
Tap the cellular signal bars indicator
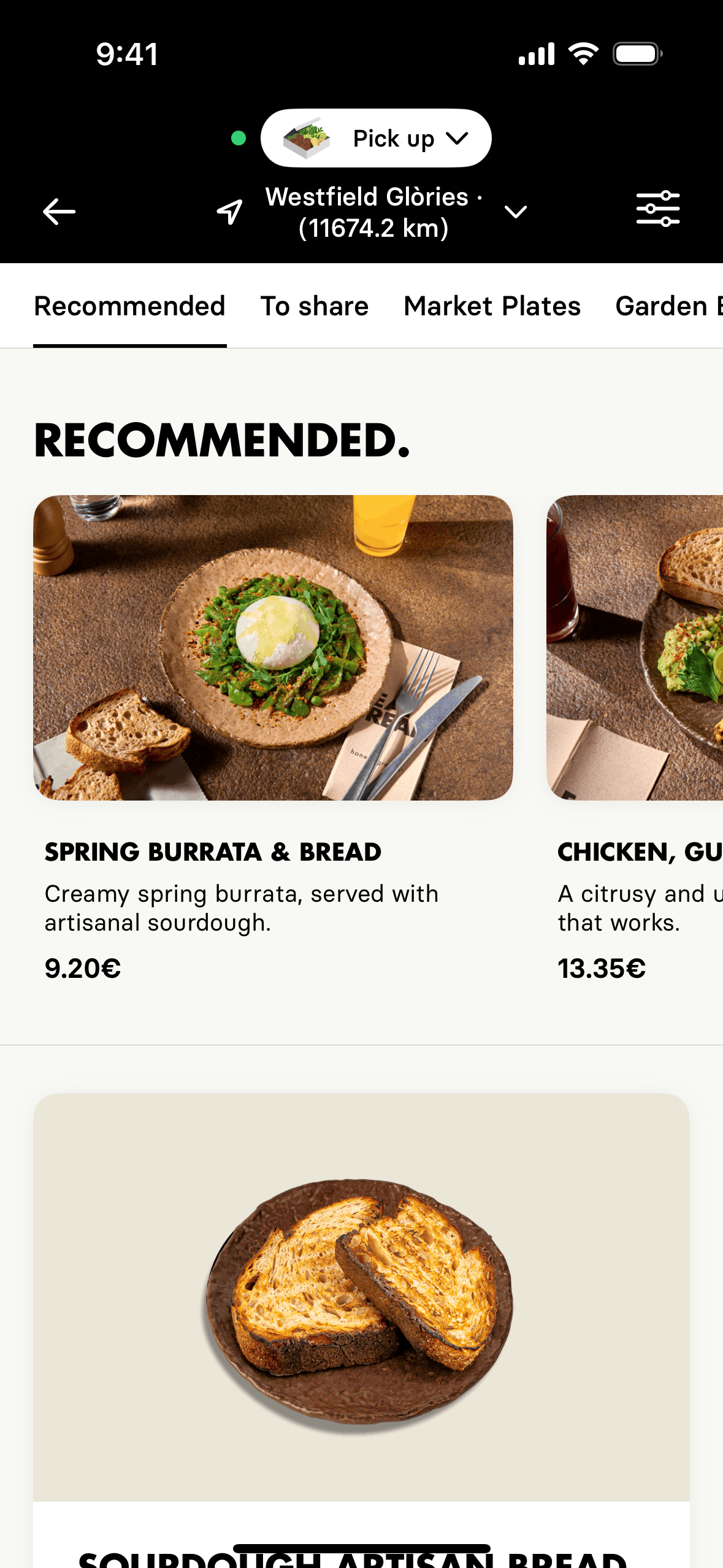point(536,54)
